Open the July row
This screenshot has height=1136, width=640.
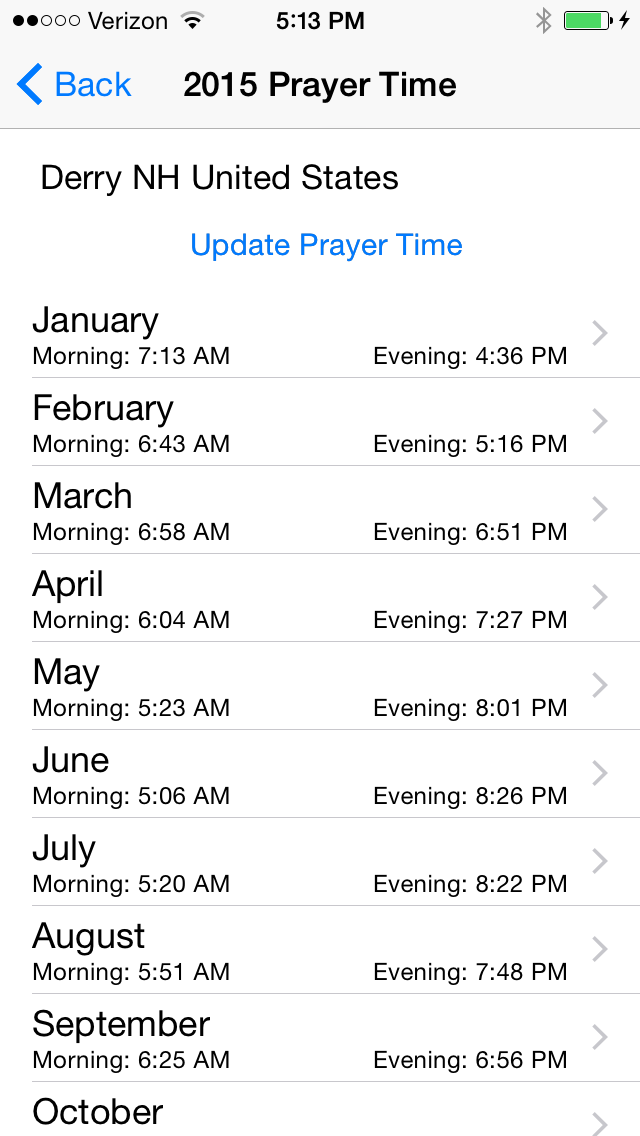pyautogui.click(x=320, y=862)
